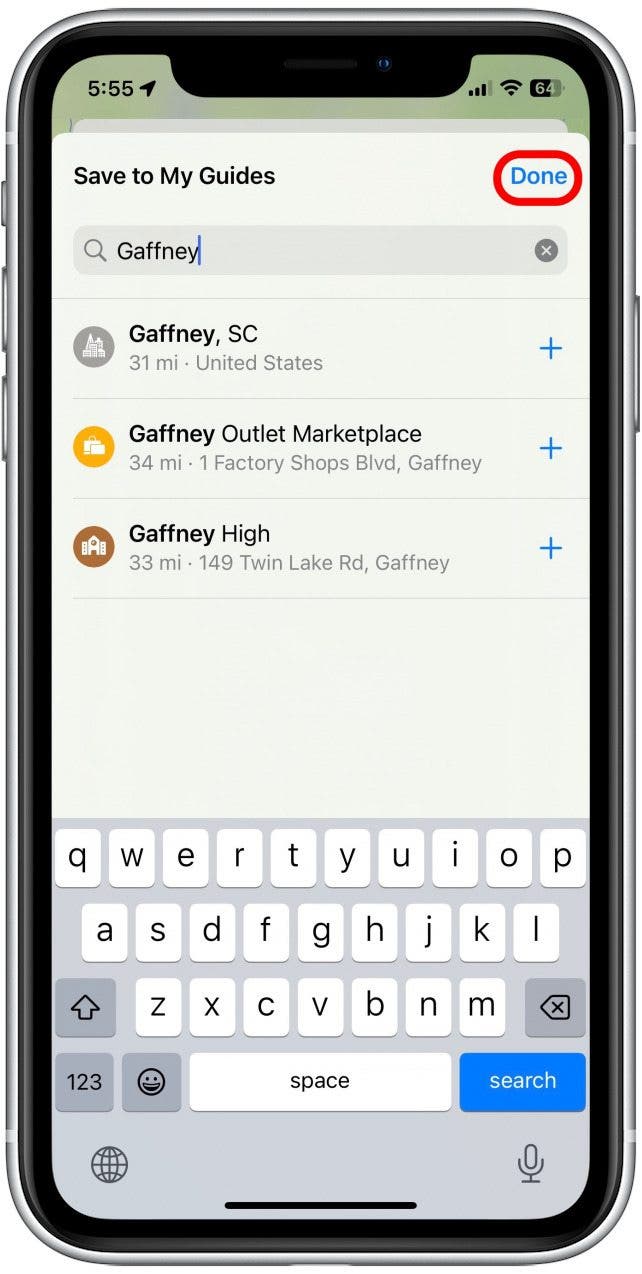Viewport: 642px width, 1274px height.
Task: Clear the Gaffney search text
Action: tap(546, 251)
